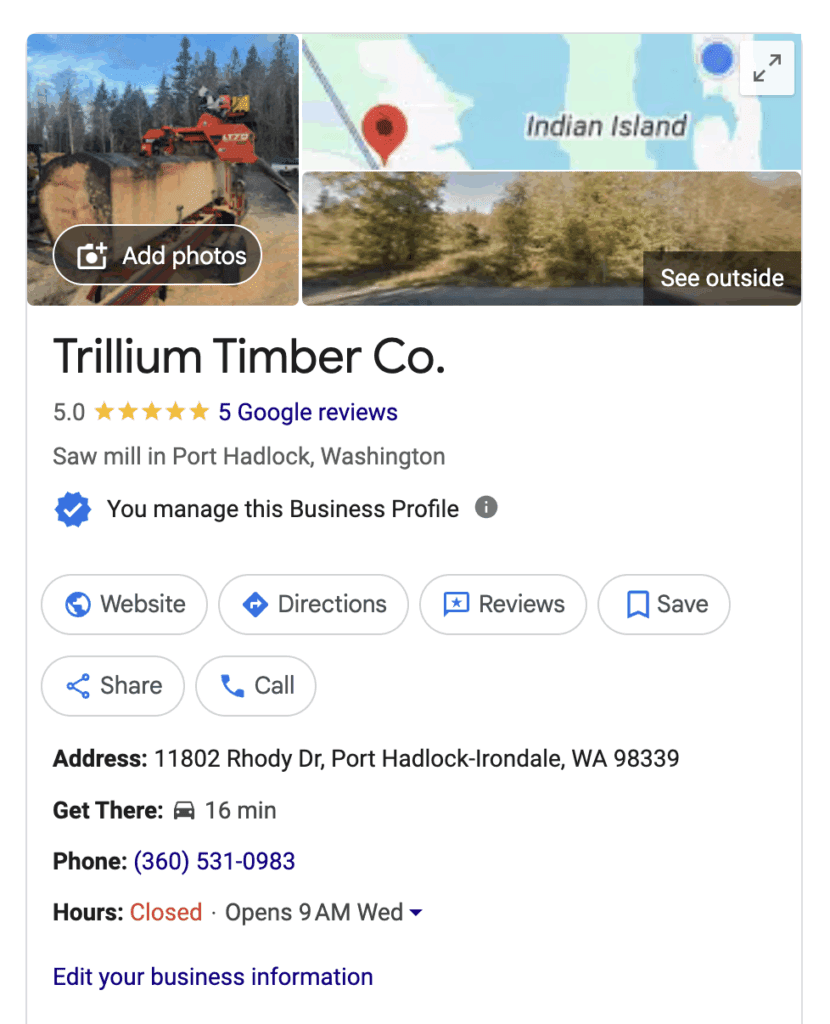Share this business listing
The image size is (830, 1024).
pos(113,686)
